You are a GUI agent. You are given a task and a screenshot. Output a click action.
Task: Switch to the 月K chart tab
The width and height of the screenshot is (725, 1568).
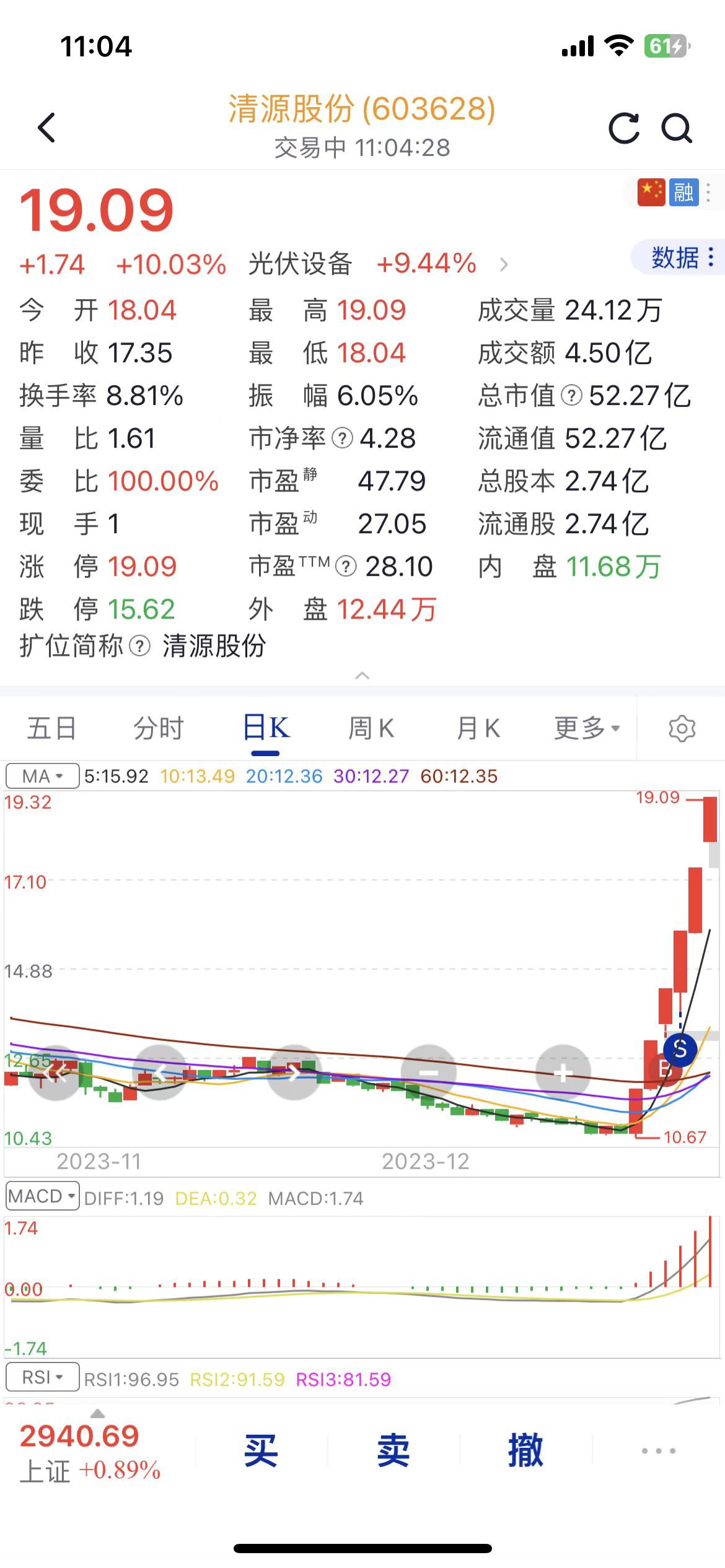pos(478,728)
